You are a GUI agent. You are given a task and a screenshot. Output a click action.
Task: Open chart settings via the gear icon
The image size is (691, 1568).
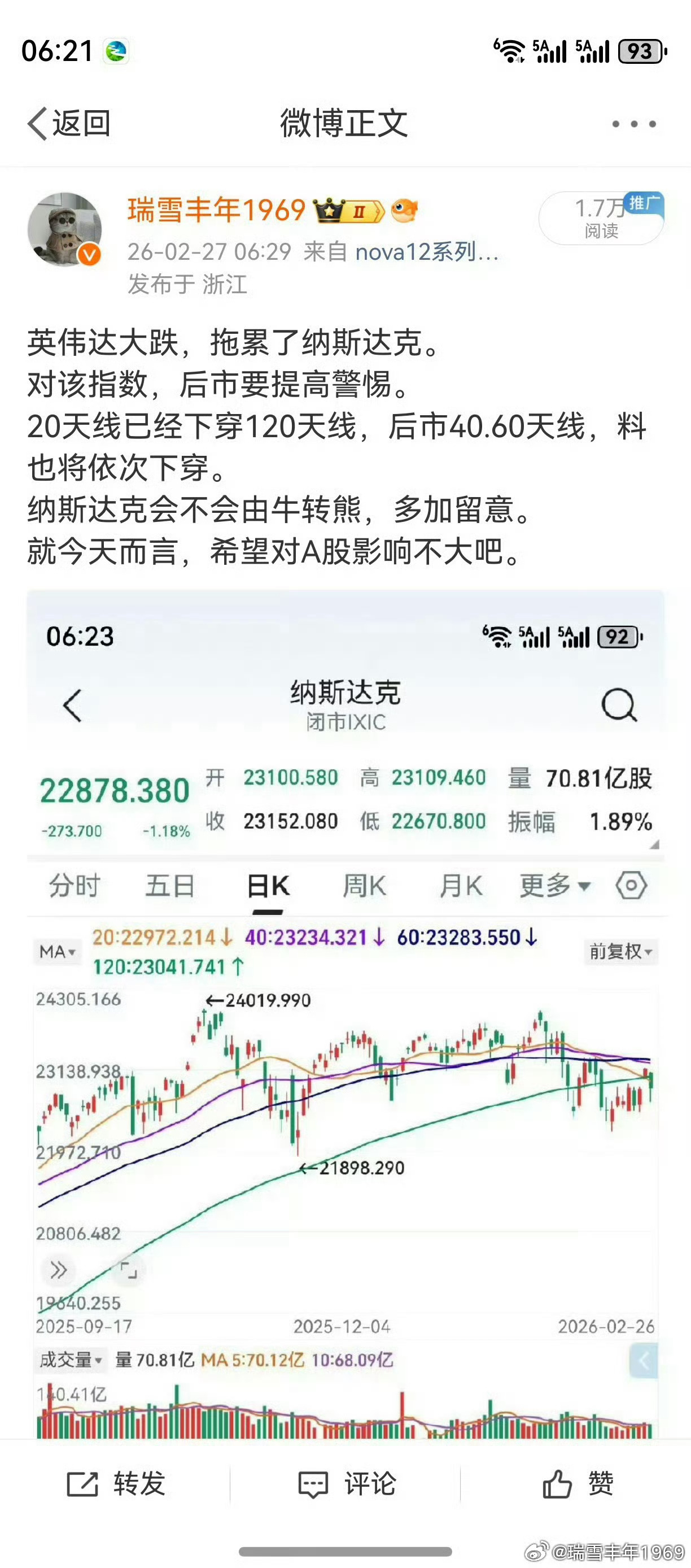click(632, 886)
